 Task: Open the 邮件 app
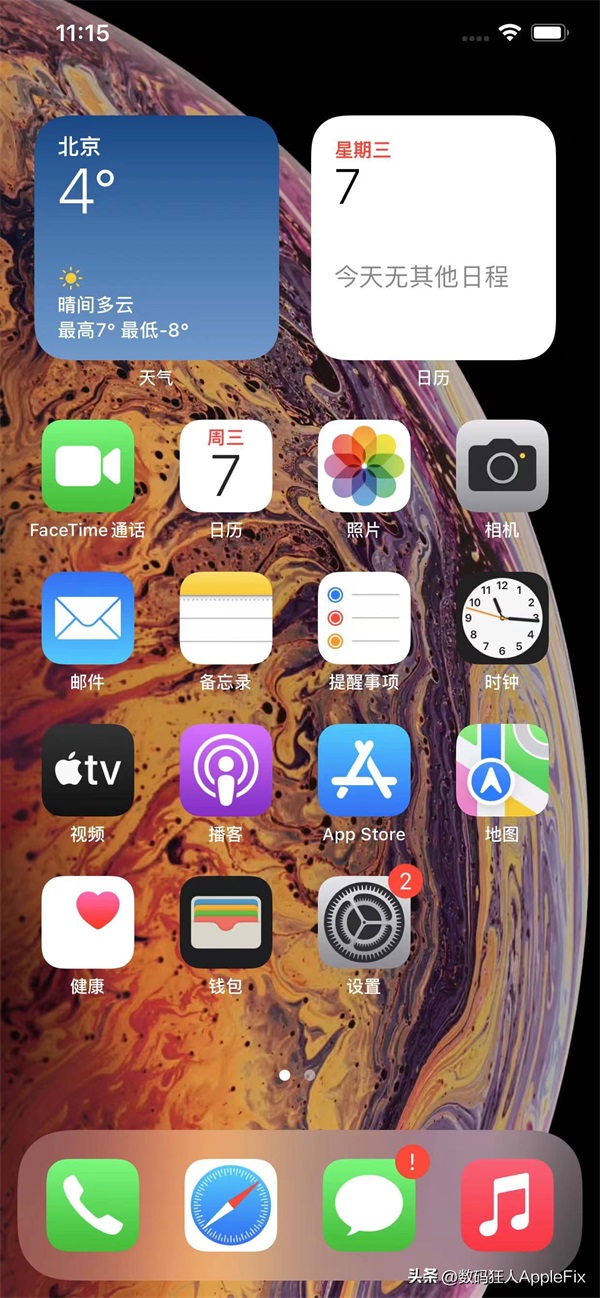coord(88,618)
